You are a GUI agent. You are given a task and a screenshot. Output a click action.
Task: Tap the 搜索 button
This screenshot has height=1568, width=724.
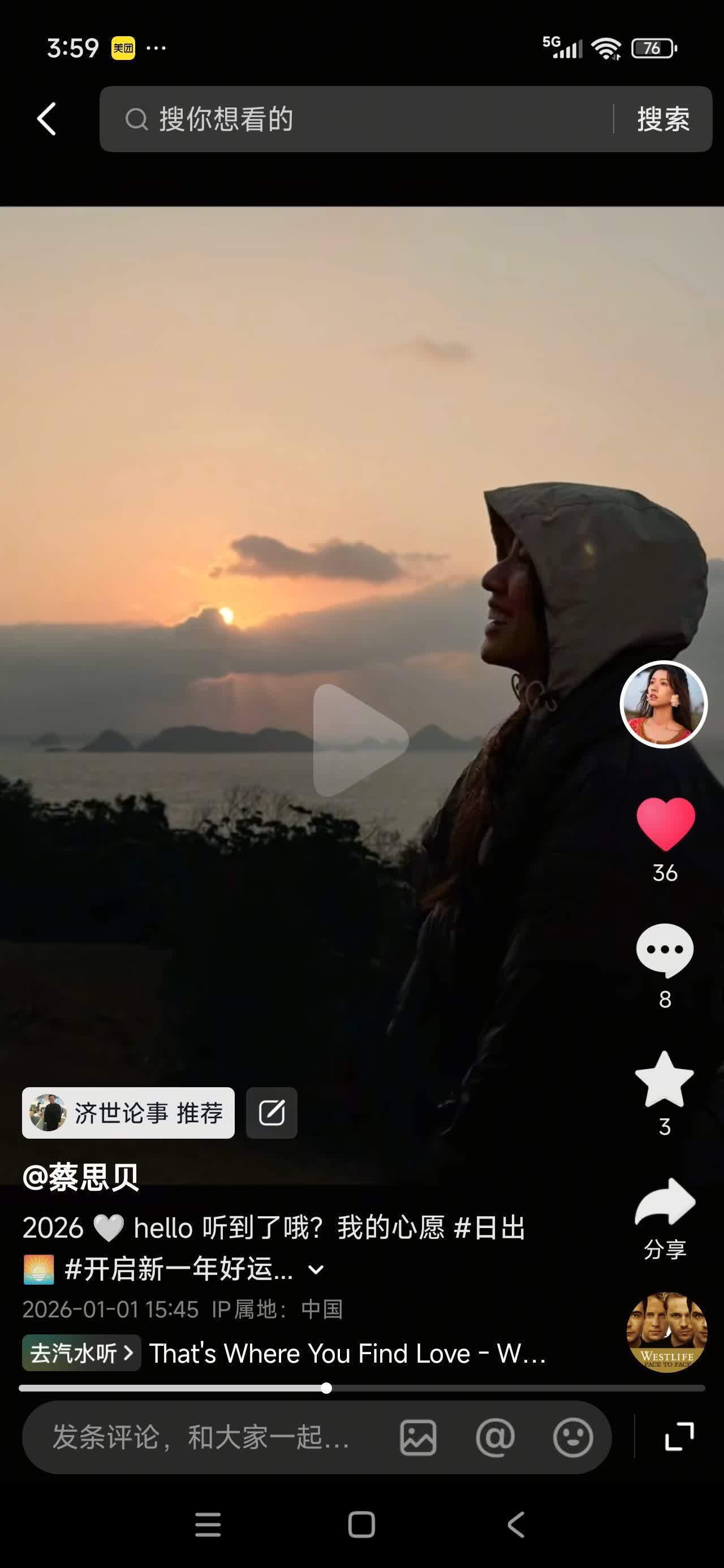(663, 119)
